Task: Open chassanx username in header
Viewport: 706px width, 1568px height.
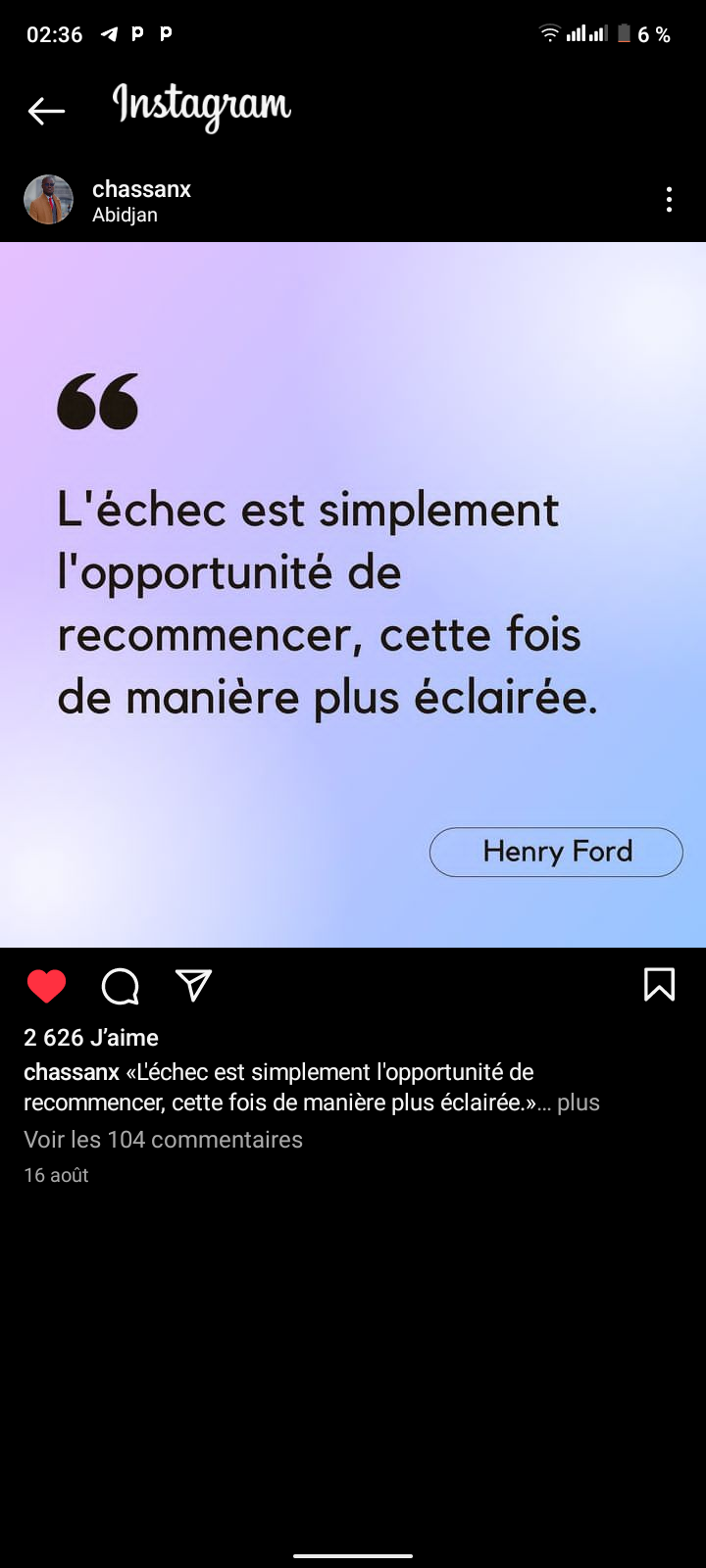Action: 141,189
